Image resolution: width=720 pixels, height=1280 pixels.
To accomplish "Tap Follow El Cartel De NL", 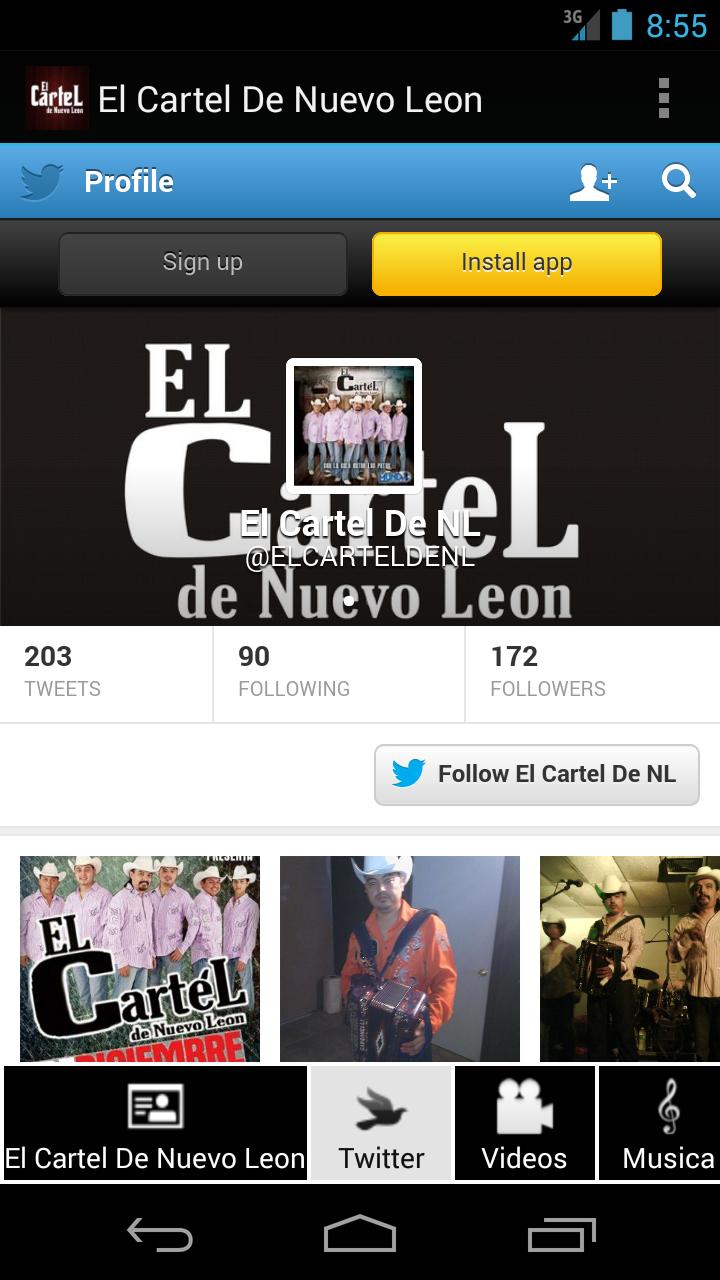I will pos(536,774).
